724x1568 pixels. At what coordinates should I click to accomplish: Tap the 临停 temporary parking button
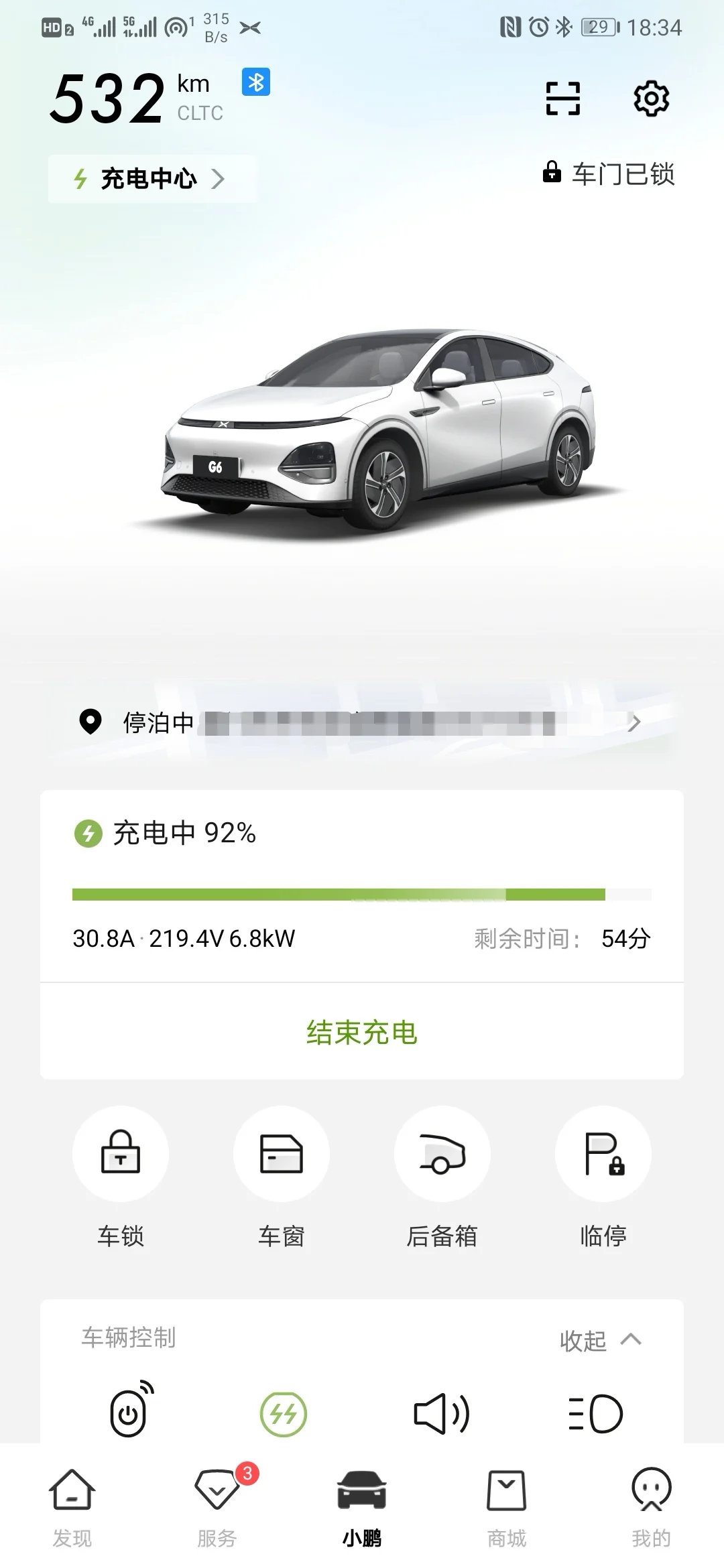tap(603, 1154)
